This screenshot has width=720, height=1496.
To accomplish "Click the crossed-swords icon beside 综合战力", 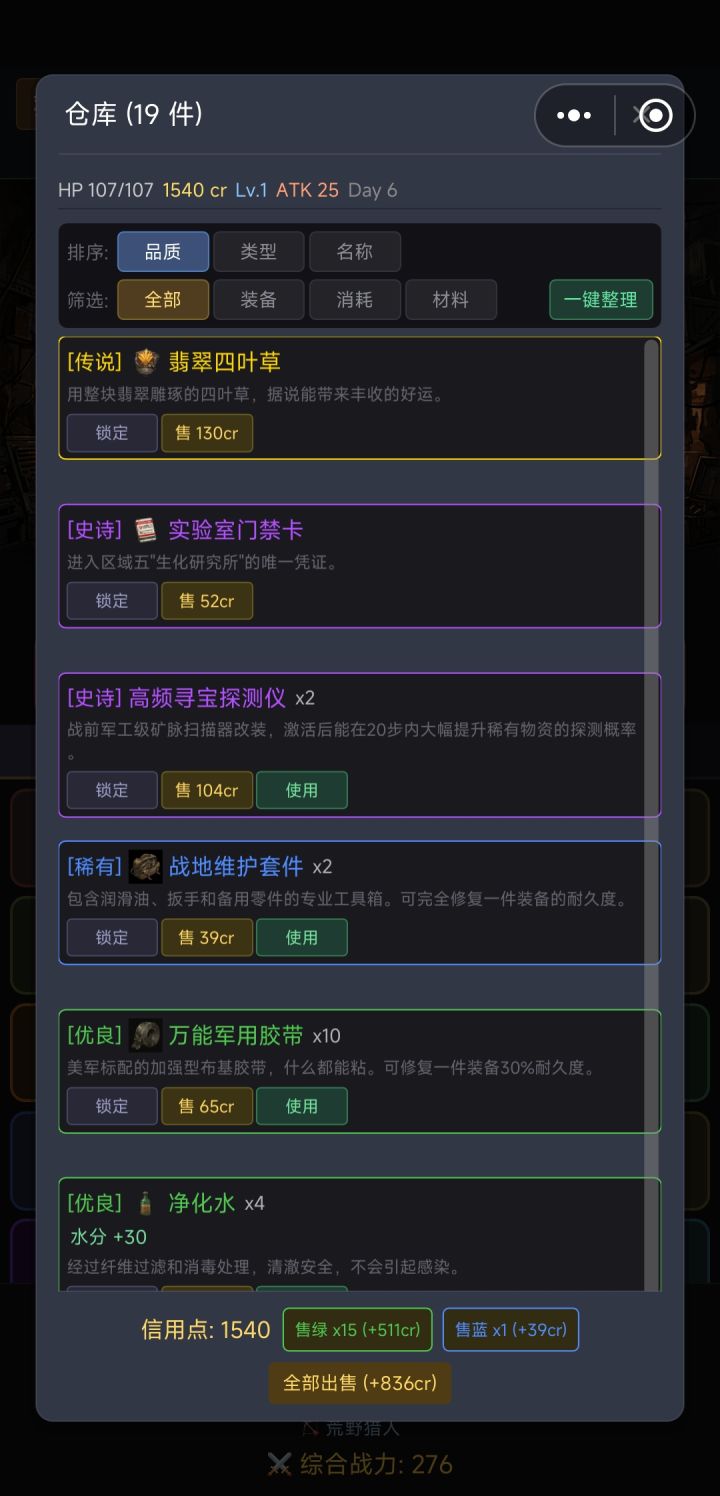I will tap(277, 1467).
